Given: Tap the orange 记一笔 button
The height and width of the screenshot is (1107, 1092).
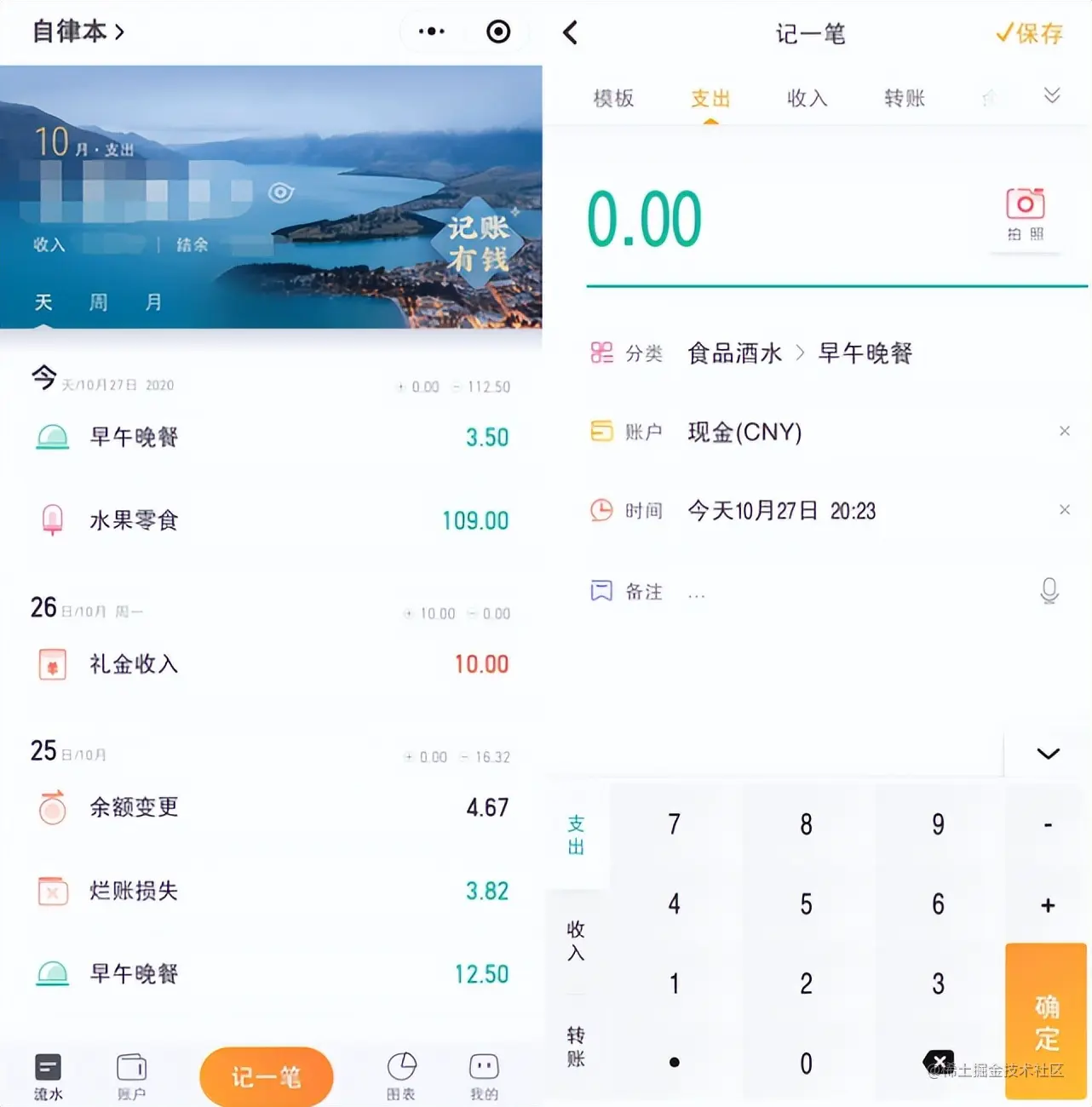Looking at the screenshot, I should tap(266, 1077).
